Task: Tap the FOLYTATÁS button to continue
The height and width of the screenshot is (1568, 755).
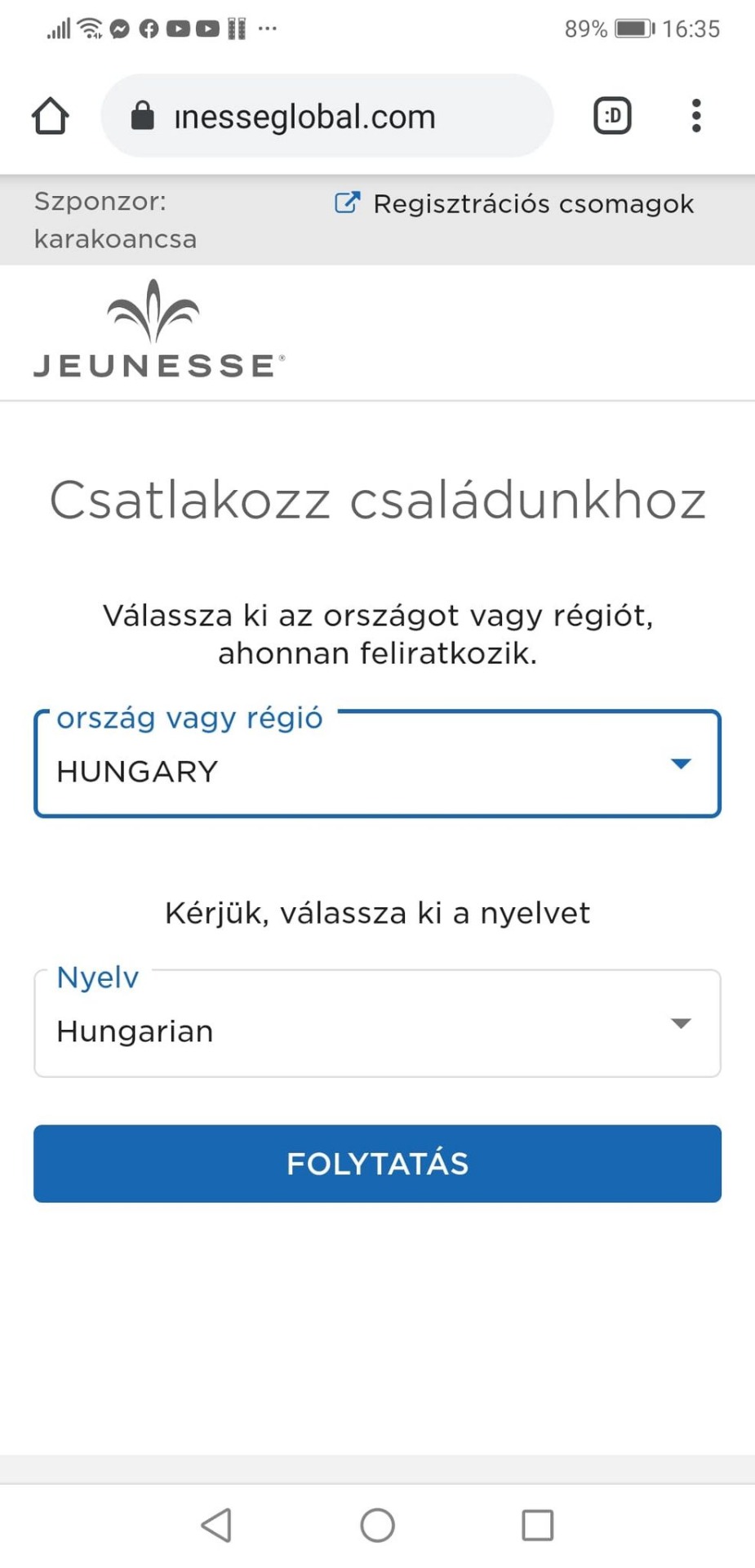Action: click(x=377, y=1163)
